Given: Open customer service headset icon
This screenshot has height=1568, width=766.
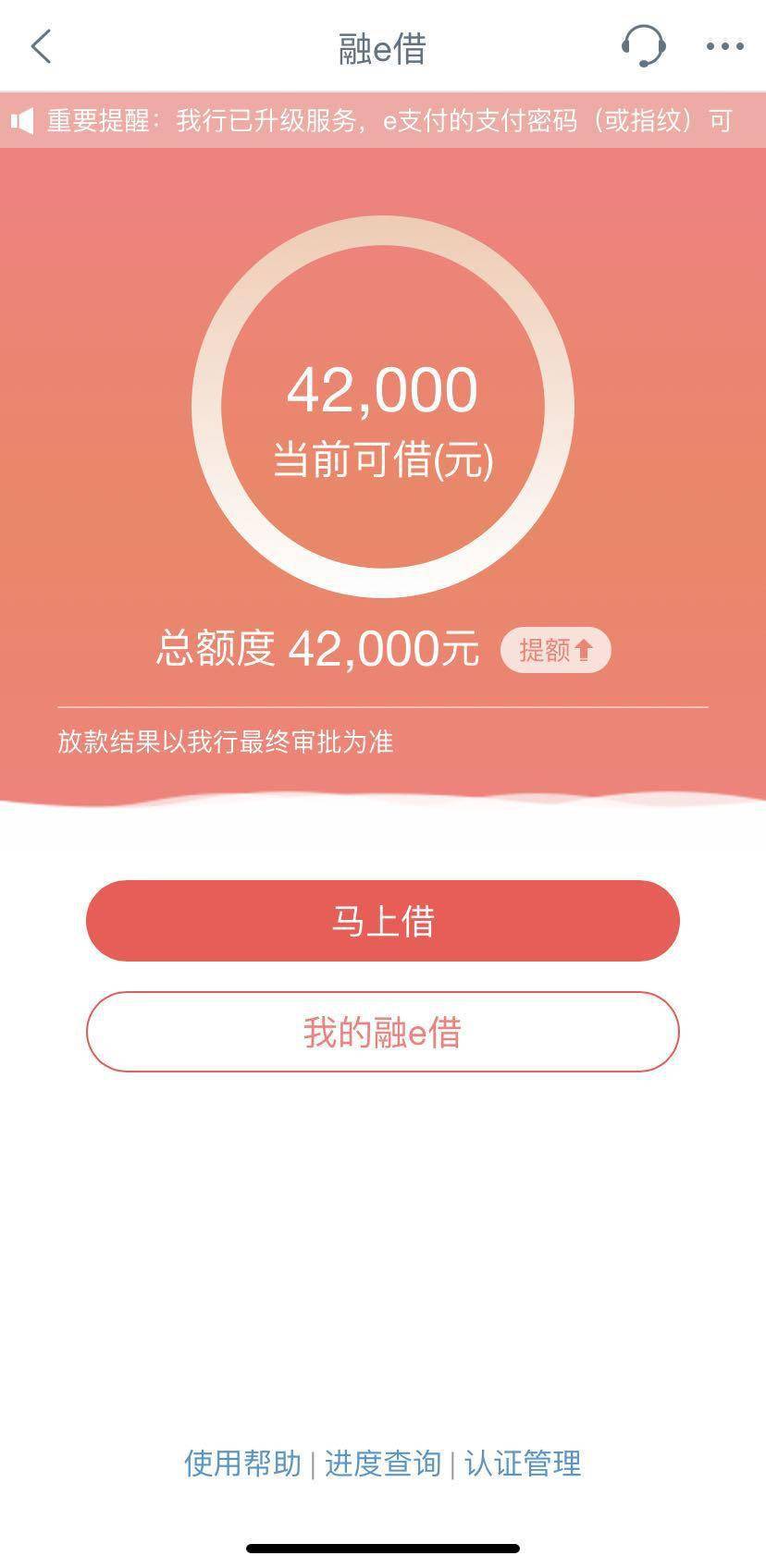Looking at the screenshot, I should coord(642,45).
